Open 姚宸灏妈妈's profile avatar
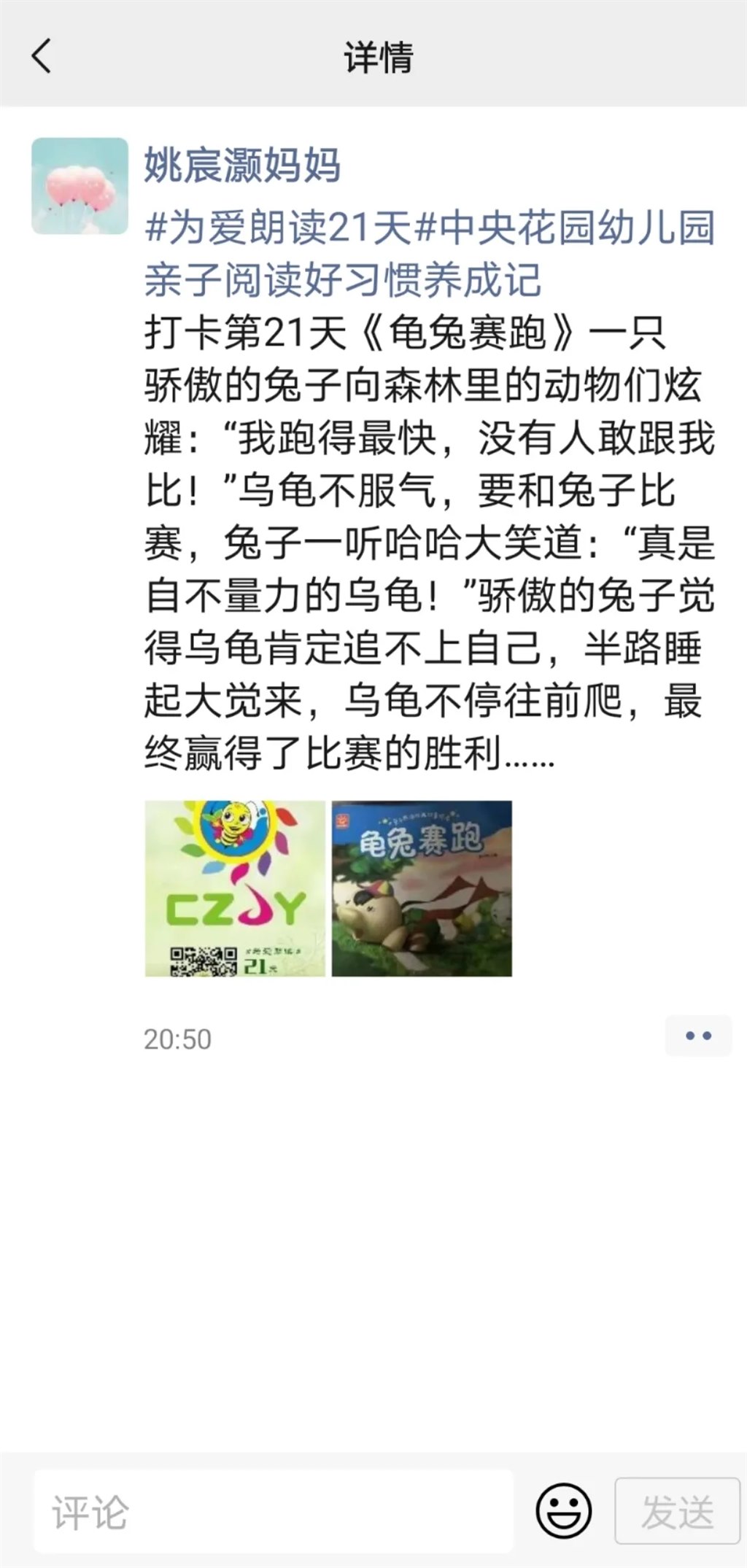This screenshot has height=1568, width=747. point(80,185)
